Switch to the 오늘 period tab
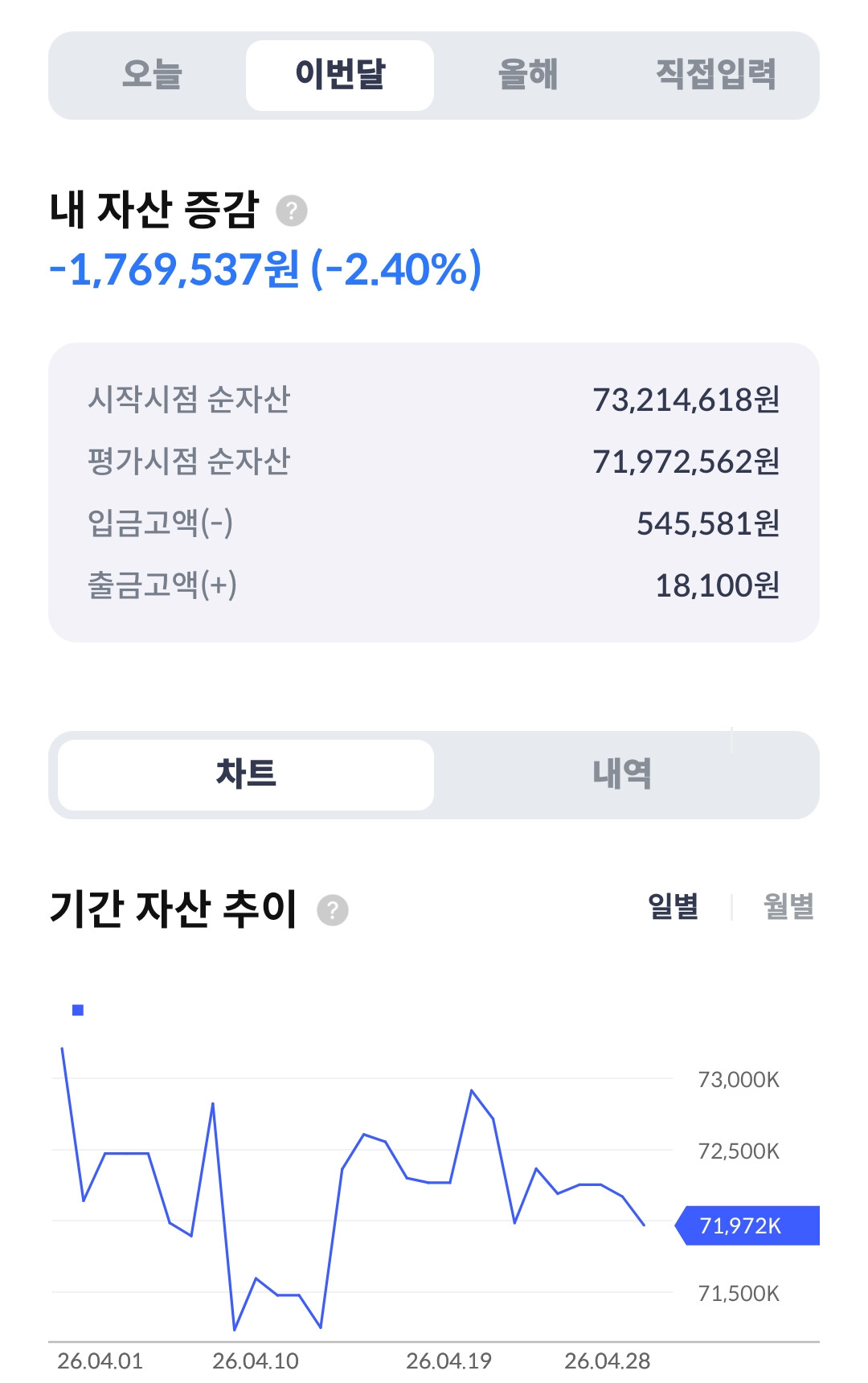 tap(152, 75)
